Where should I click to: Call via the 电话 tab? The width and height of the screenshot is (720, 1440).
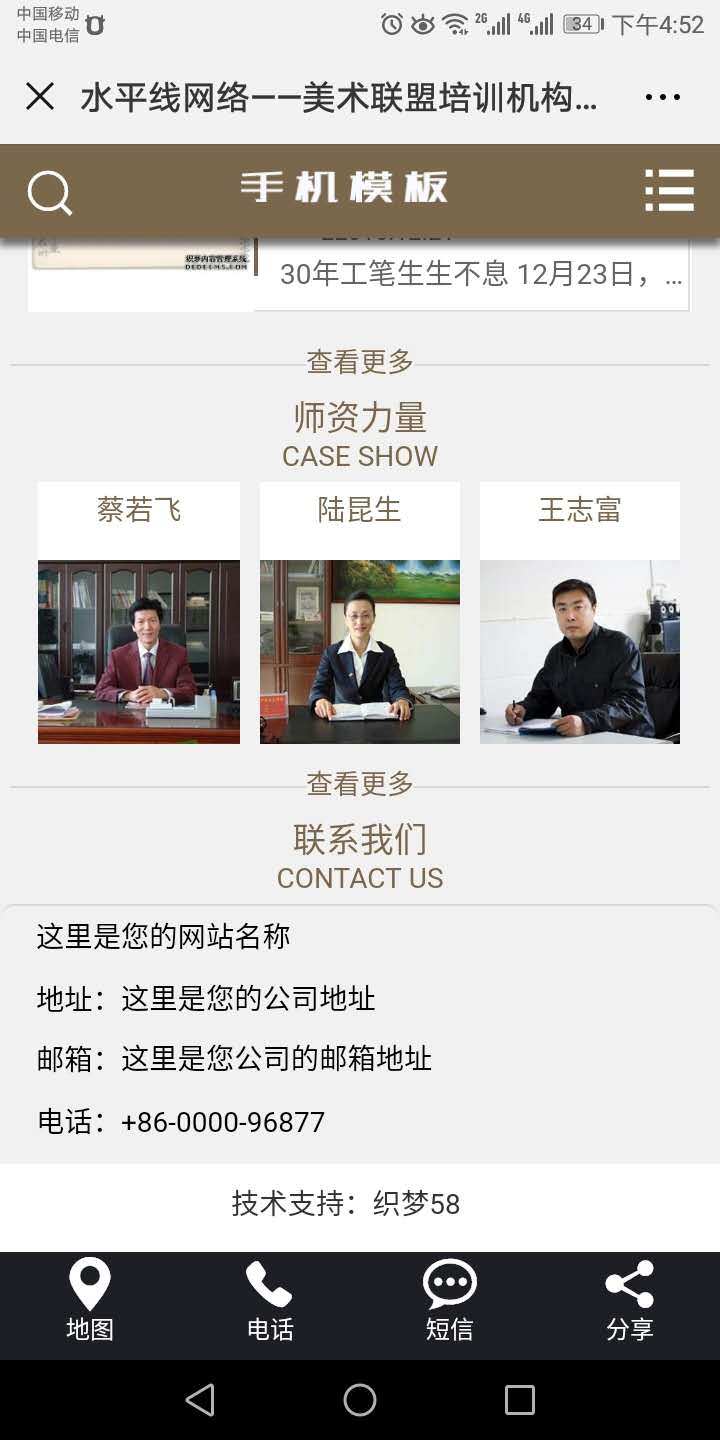[270, 1300]
